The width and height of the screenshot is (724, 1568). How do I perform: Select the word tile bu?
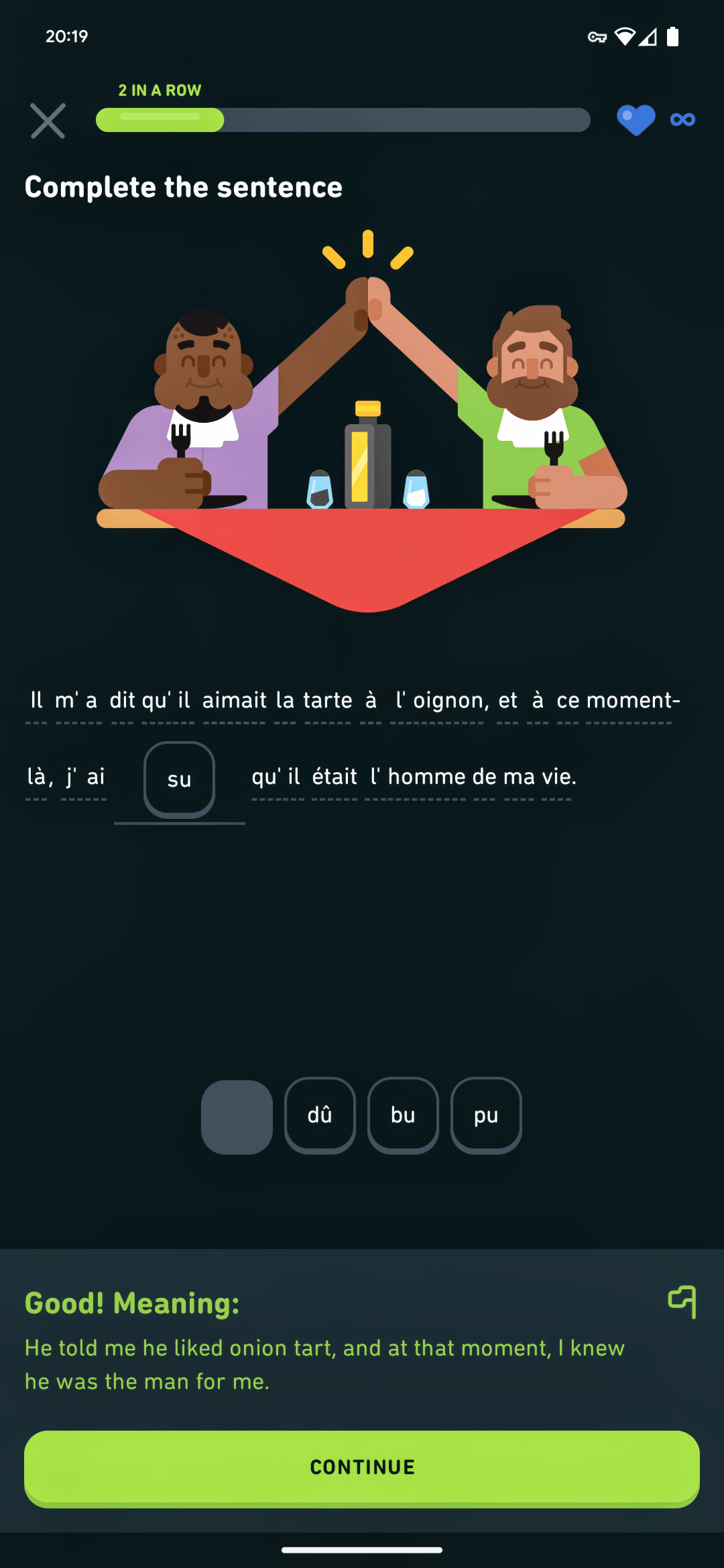[x=403, y=1115]
